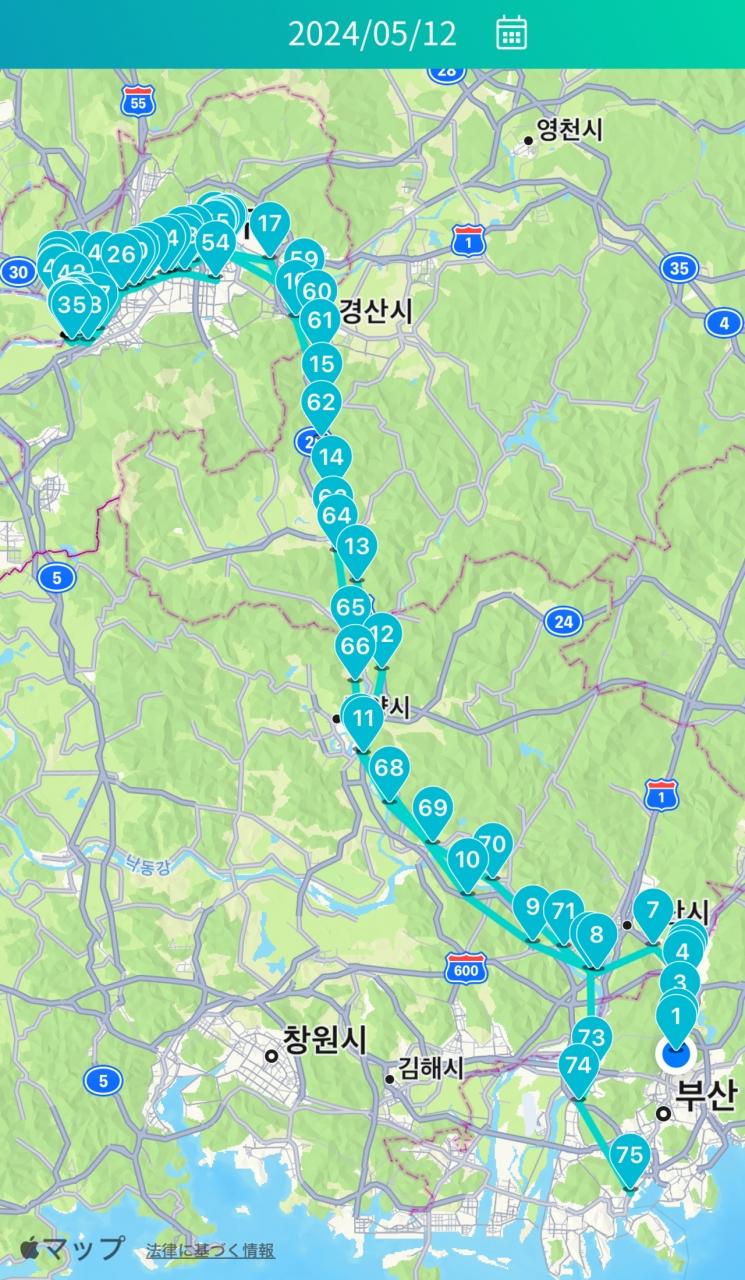Select map marker 73

593,1037
